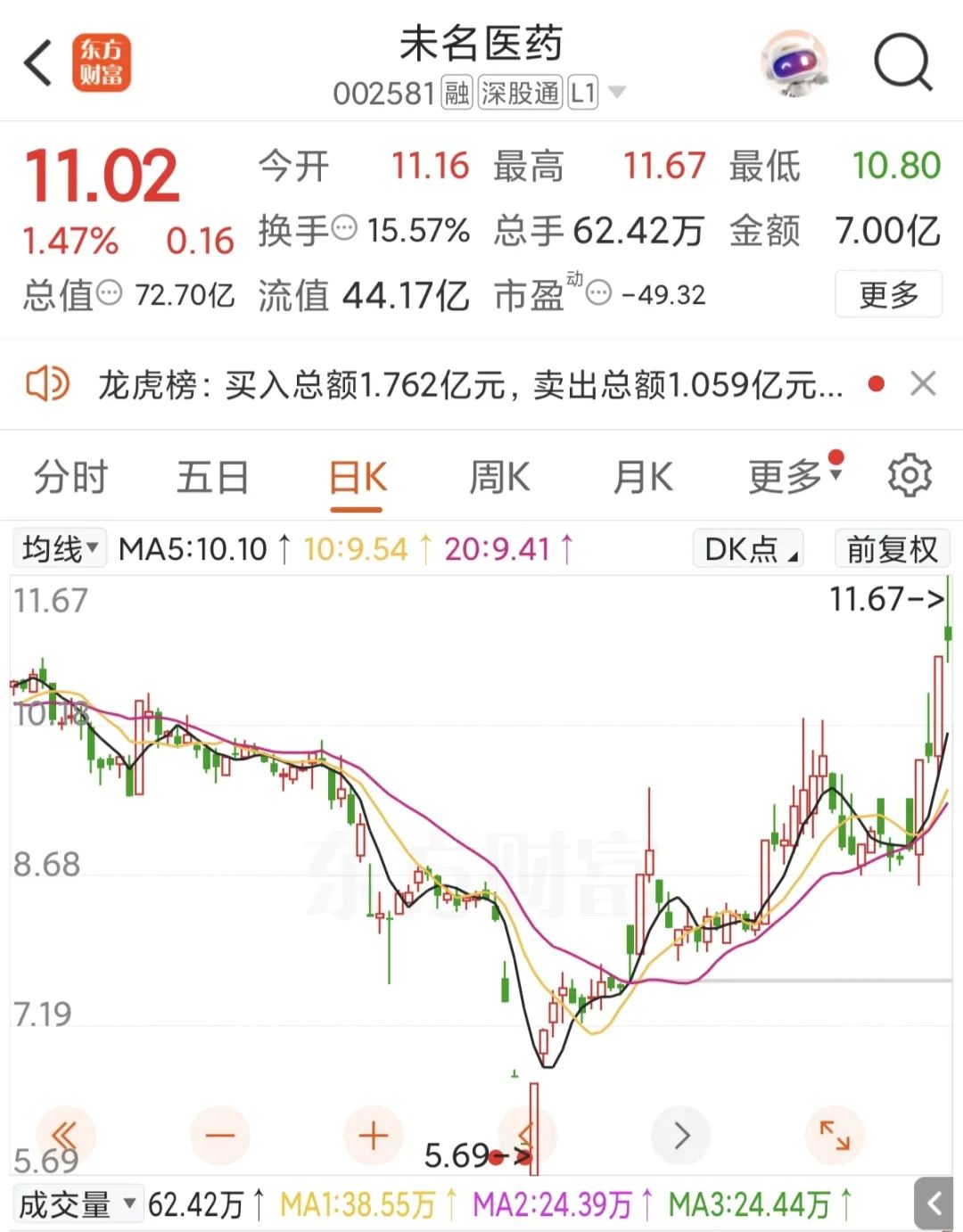Screen dimensions: 963x1232
Task: Tap 更多 to show more quote data
Action: (x=888, y=294)
